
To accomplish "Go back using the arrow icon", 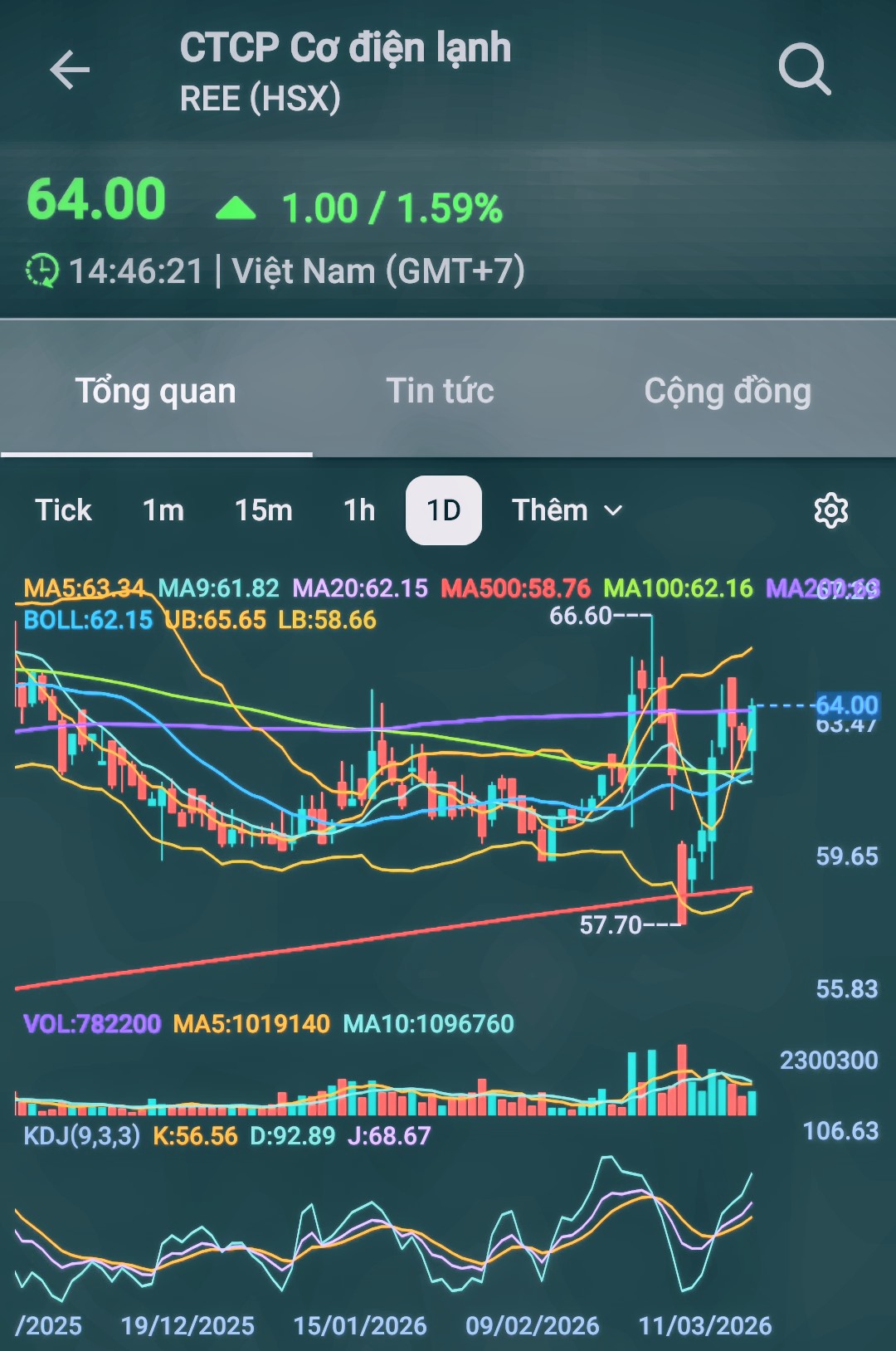I will [x=70, y=70].
